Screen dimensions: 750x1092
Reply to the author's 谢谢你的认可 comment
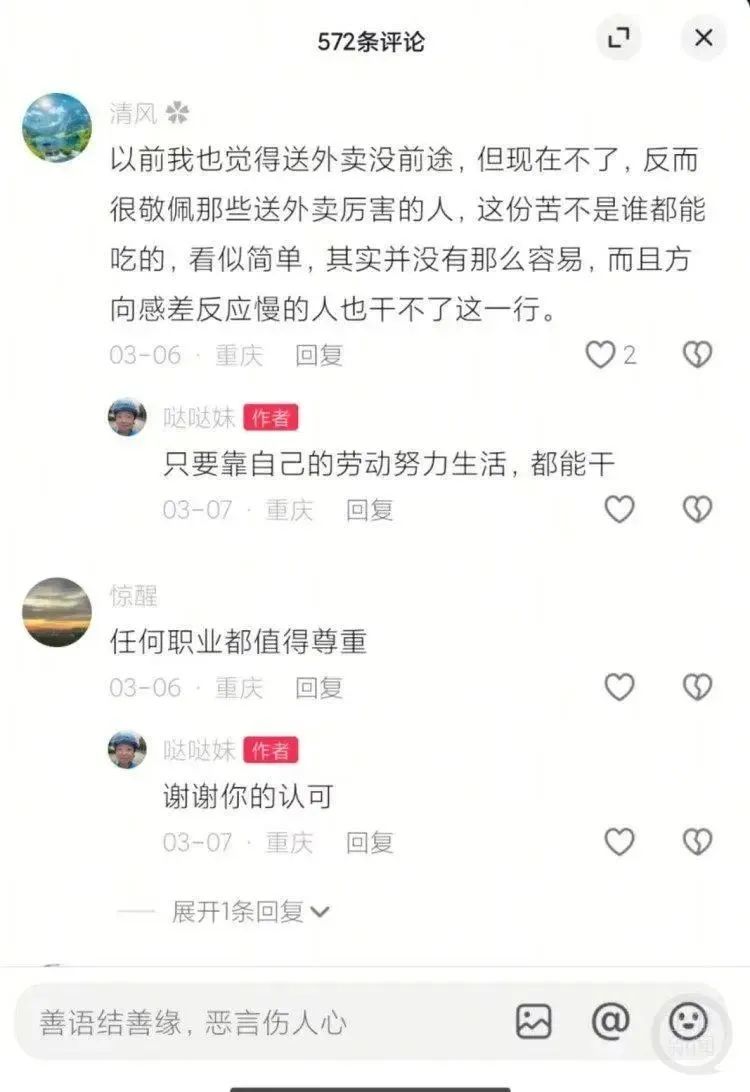coord(370,842)
